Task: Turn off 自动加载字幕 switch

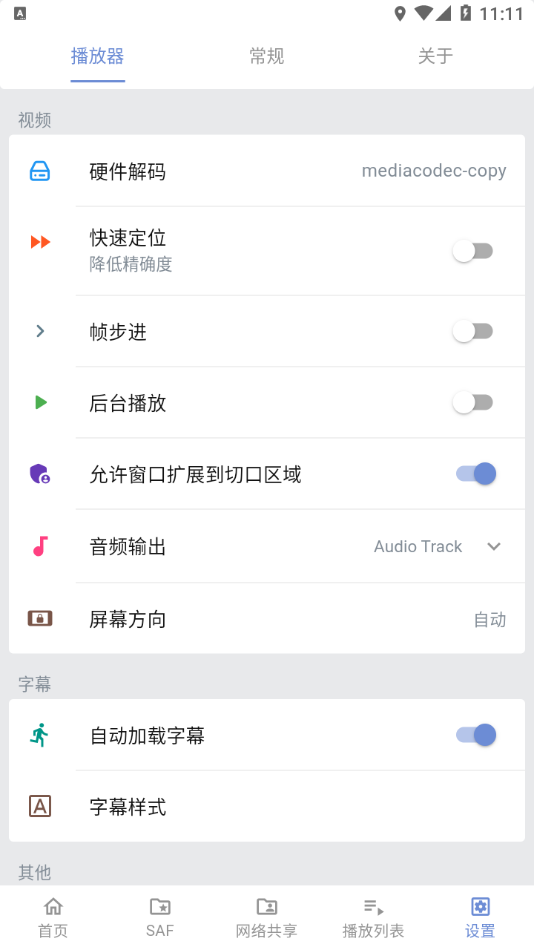Action: point(476,735)
